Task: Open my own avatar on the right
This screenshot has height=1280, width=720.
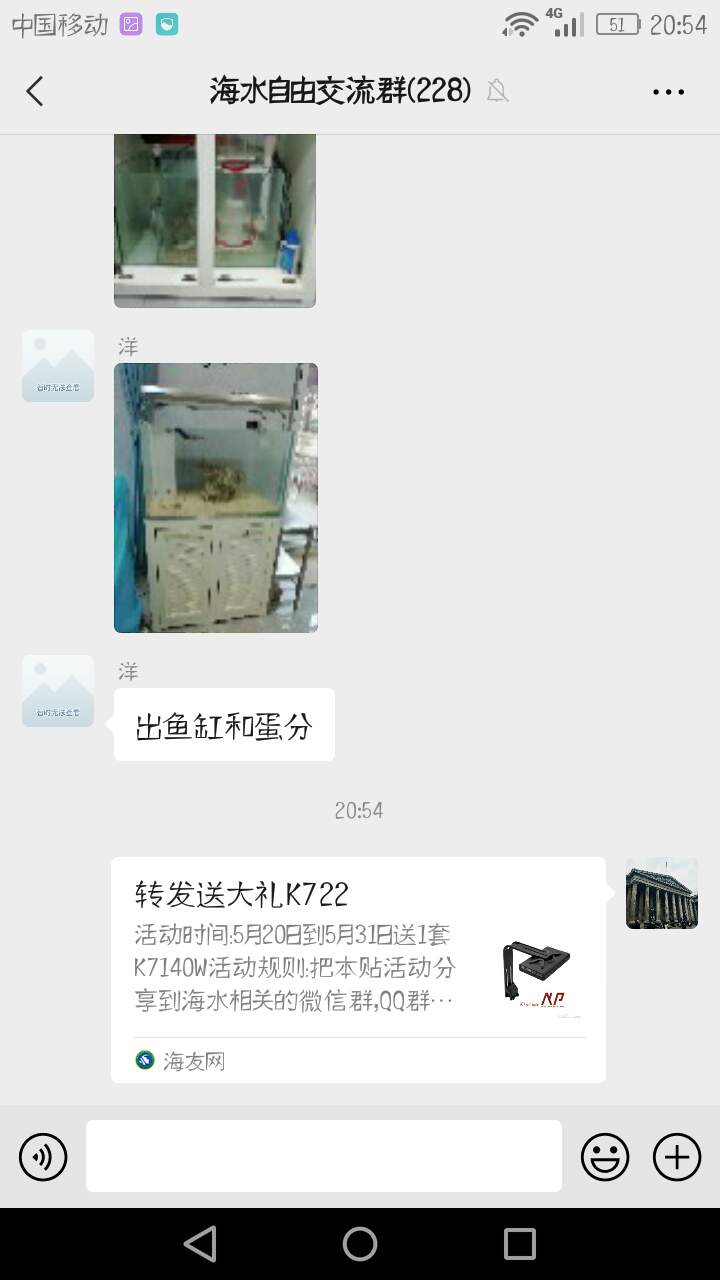Action: click(x=661, y=893)
